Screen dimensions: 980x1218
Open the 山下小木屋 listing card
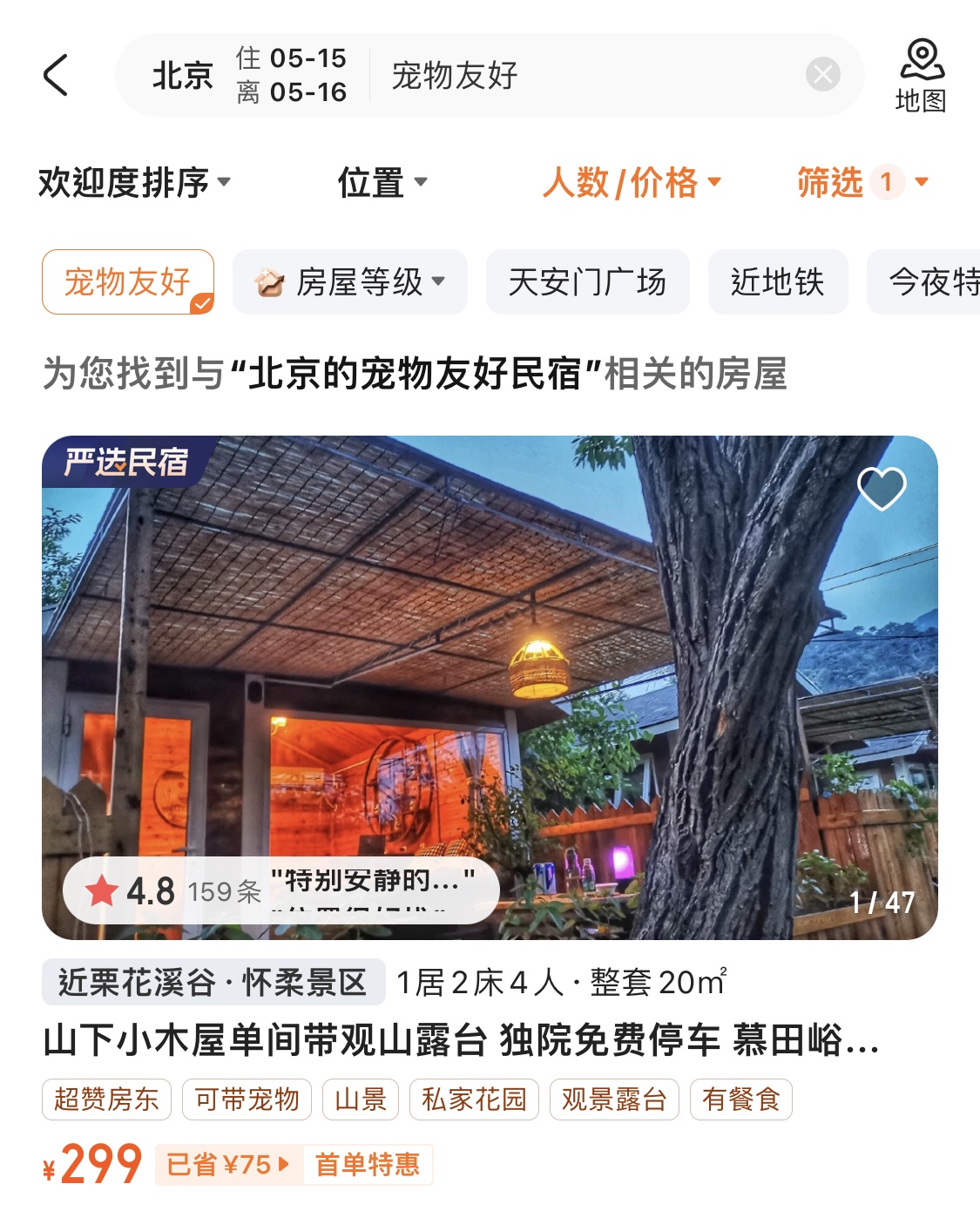[460, 1040]
